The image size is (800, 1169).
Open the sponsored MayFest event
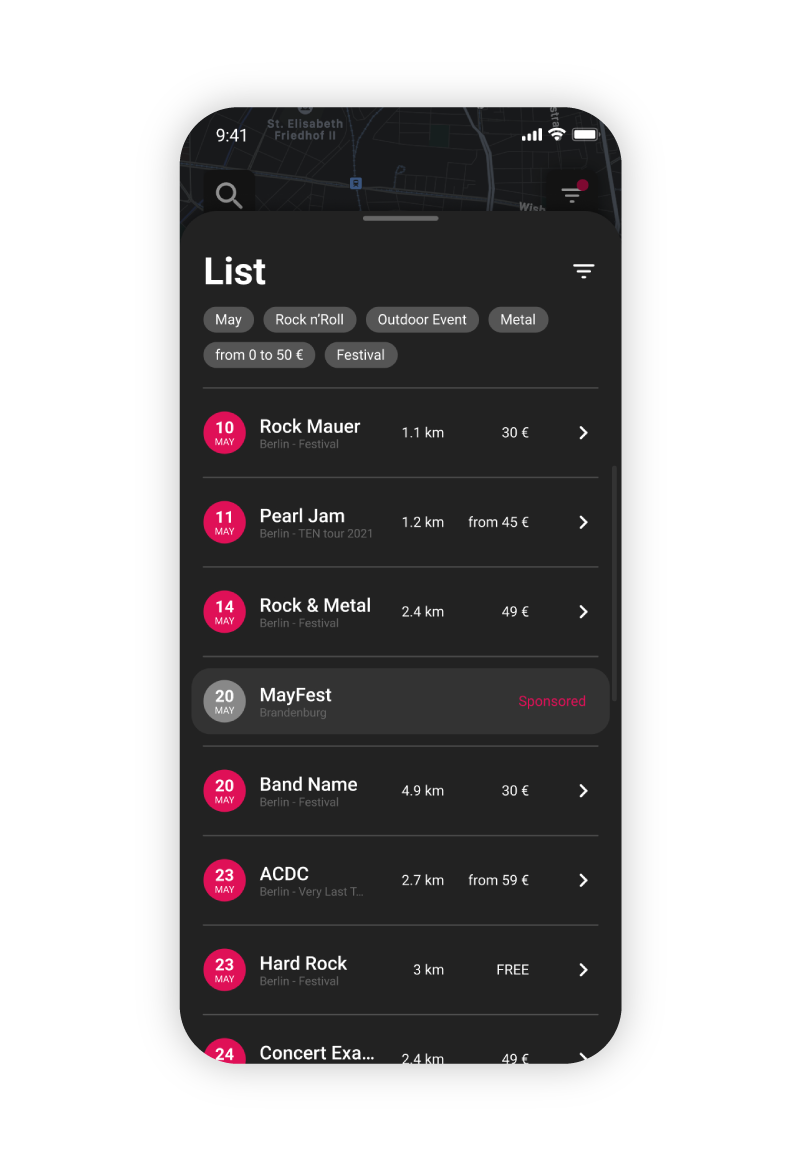point(400,701)
